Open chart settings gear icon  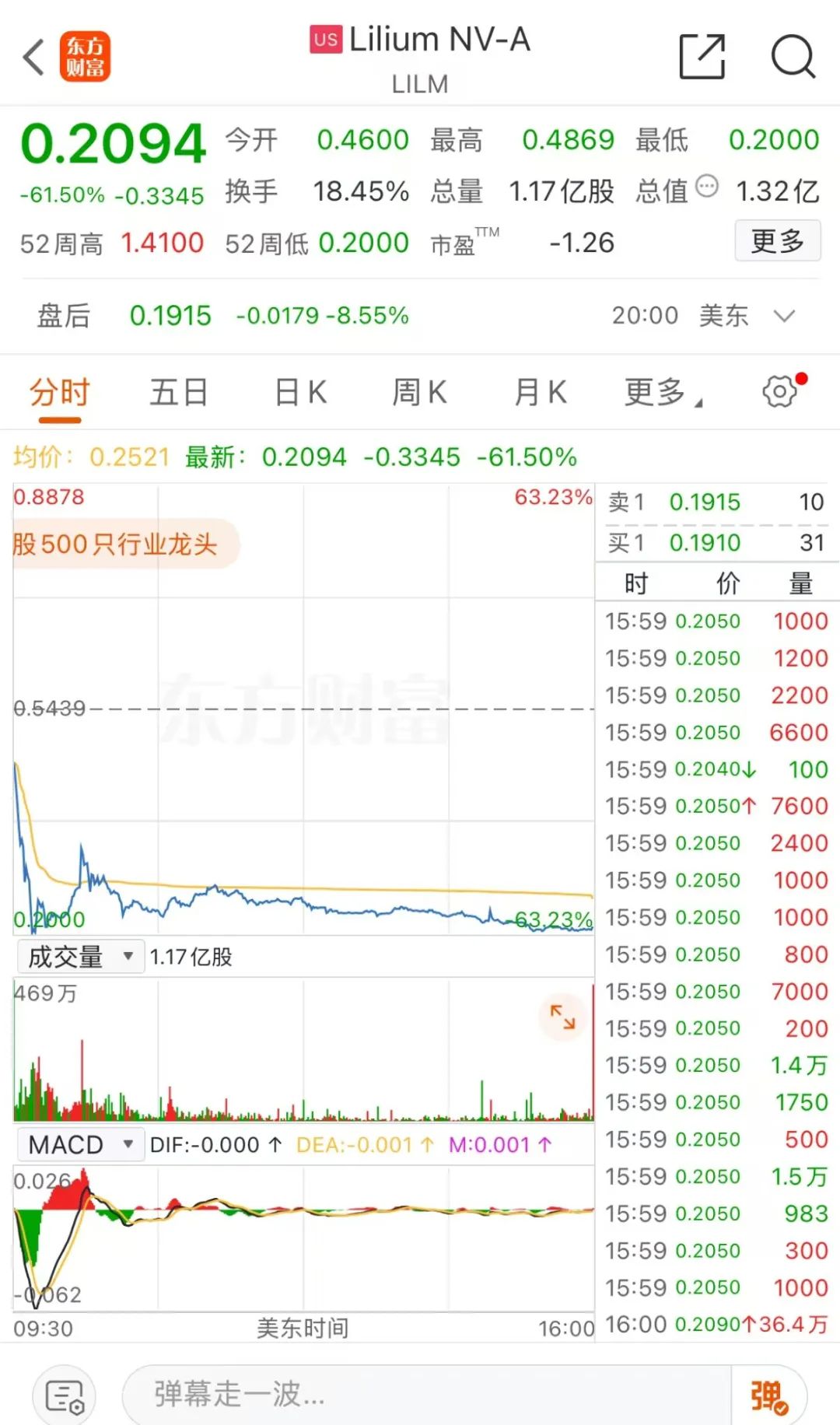[781, 391]
